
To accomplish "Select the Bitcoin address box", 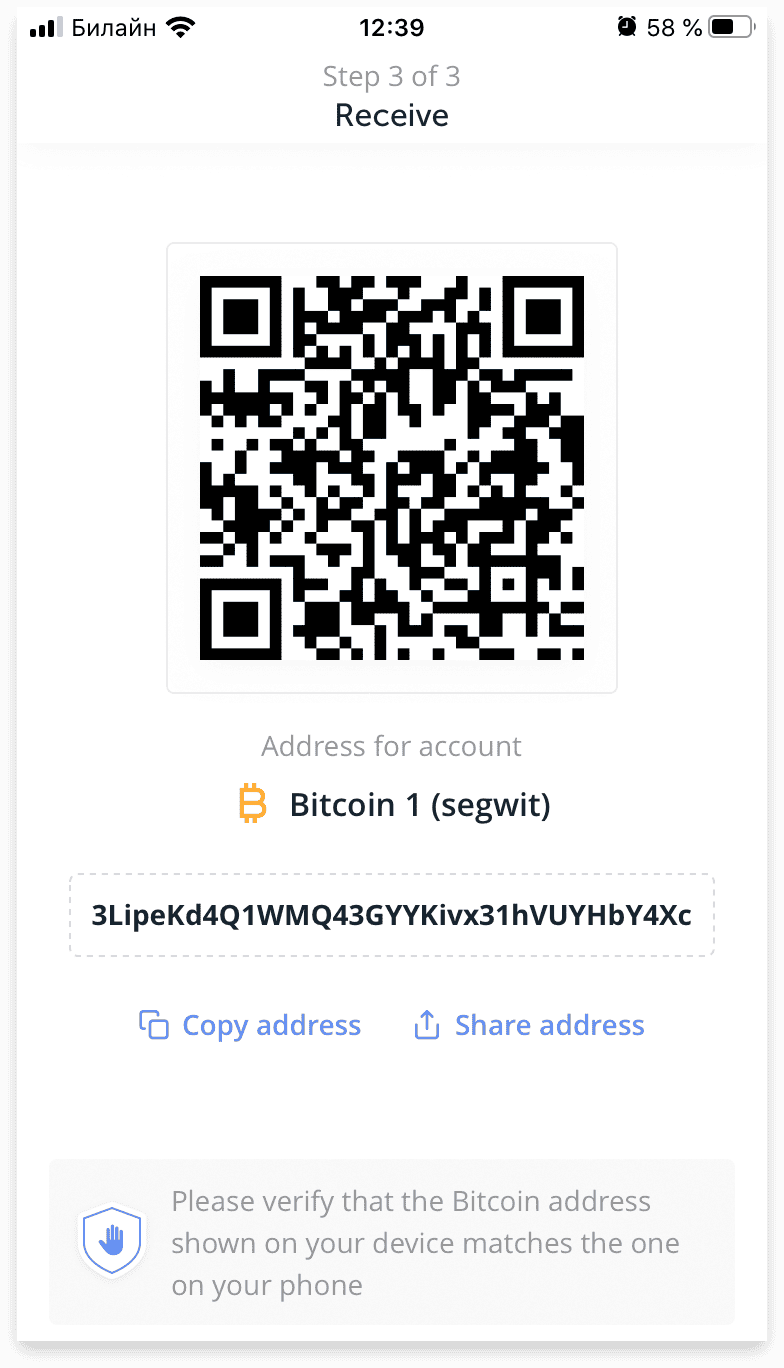I will (x=392, y=915).
